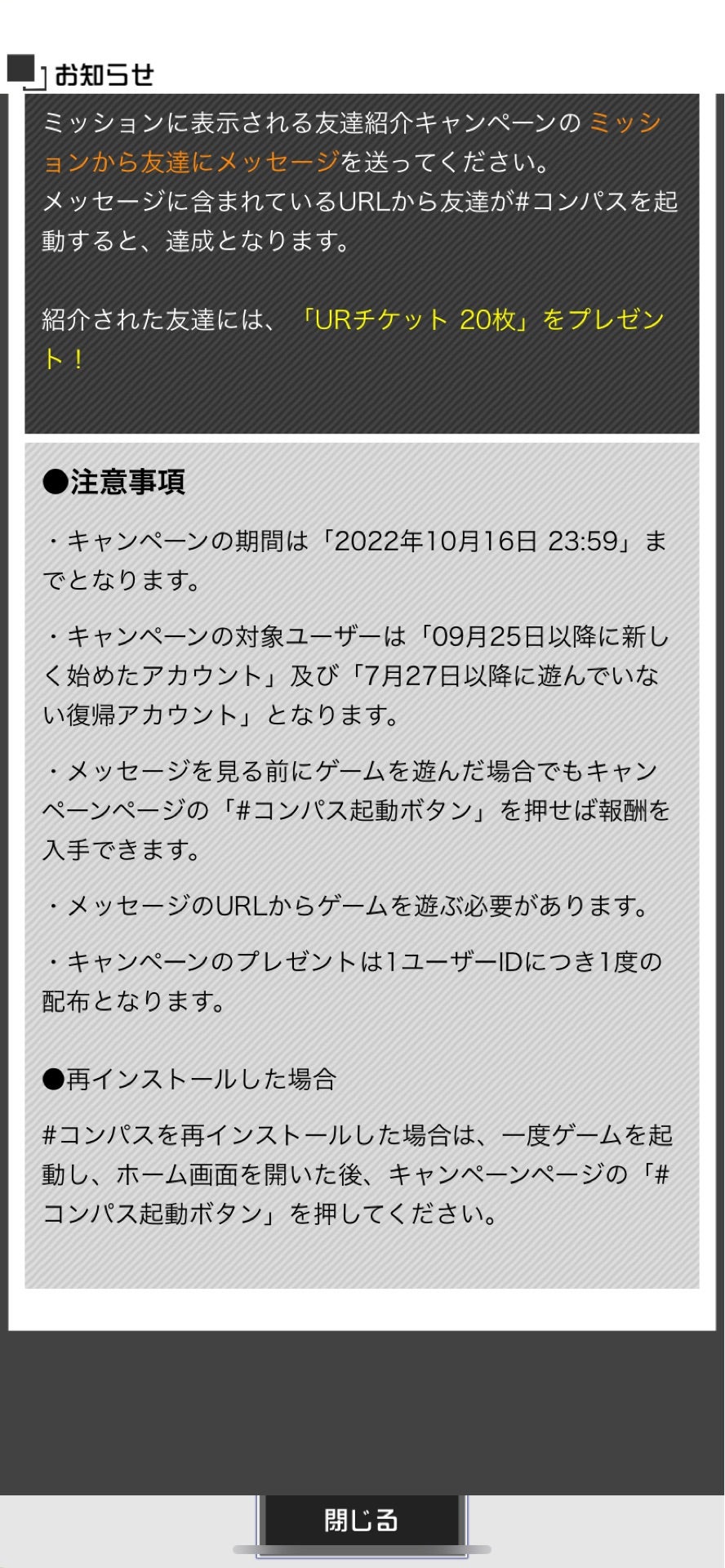Close the お知らせ notice with 閉じる
Viewport: 725px width, 1568px height.
tap(362, 1521)
